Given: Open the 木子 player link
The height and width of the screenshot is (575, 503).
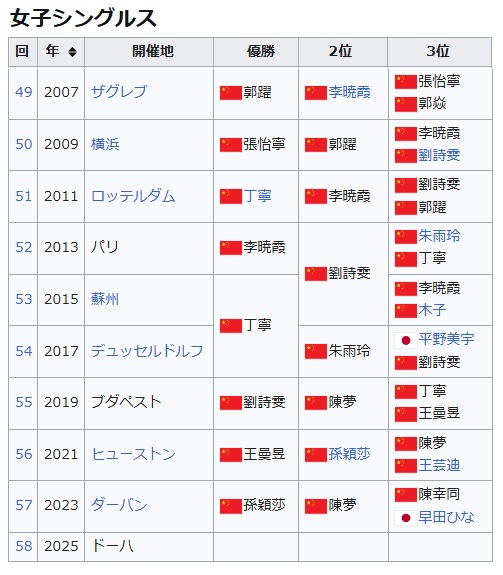Looking at the screenshot, I should (432, 310).
